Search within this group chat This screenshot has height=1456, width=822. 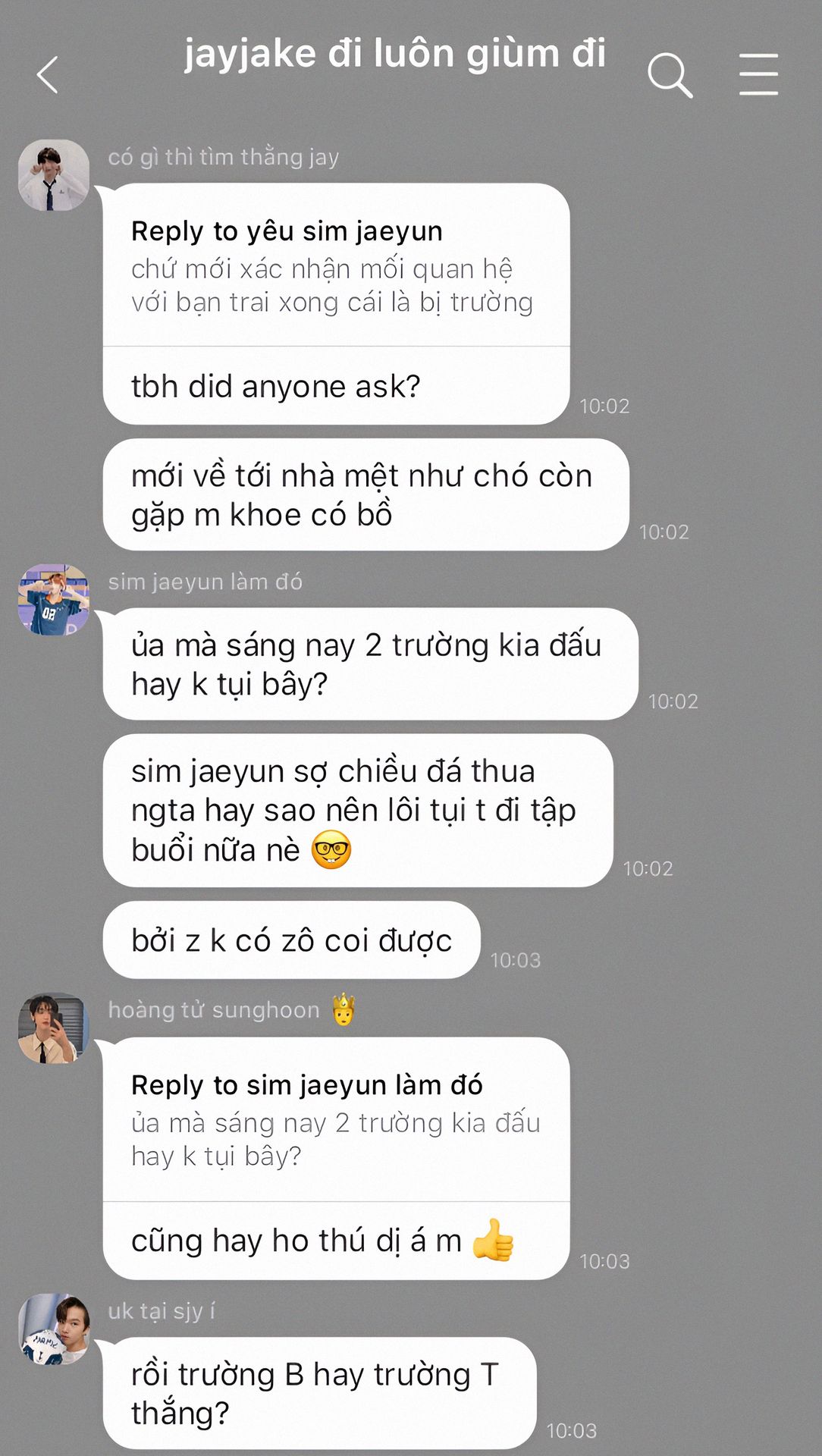tap(670, 75)
